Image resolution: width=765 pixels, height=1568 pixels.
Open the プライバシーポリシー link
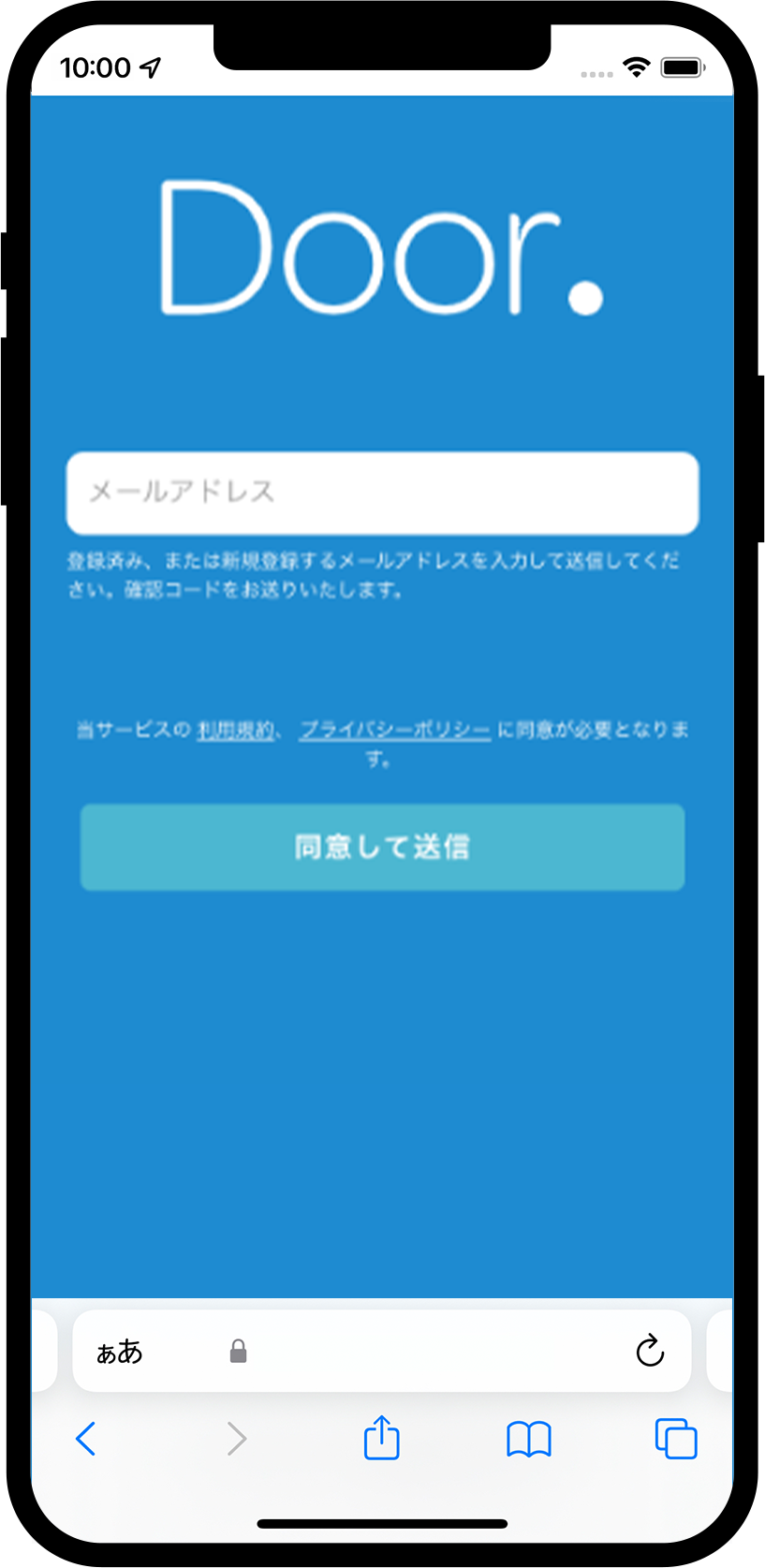395,730
